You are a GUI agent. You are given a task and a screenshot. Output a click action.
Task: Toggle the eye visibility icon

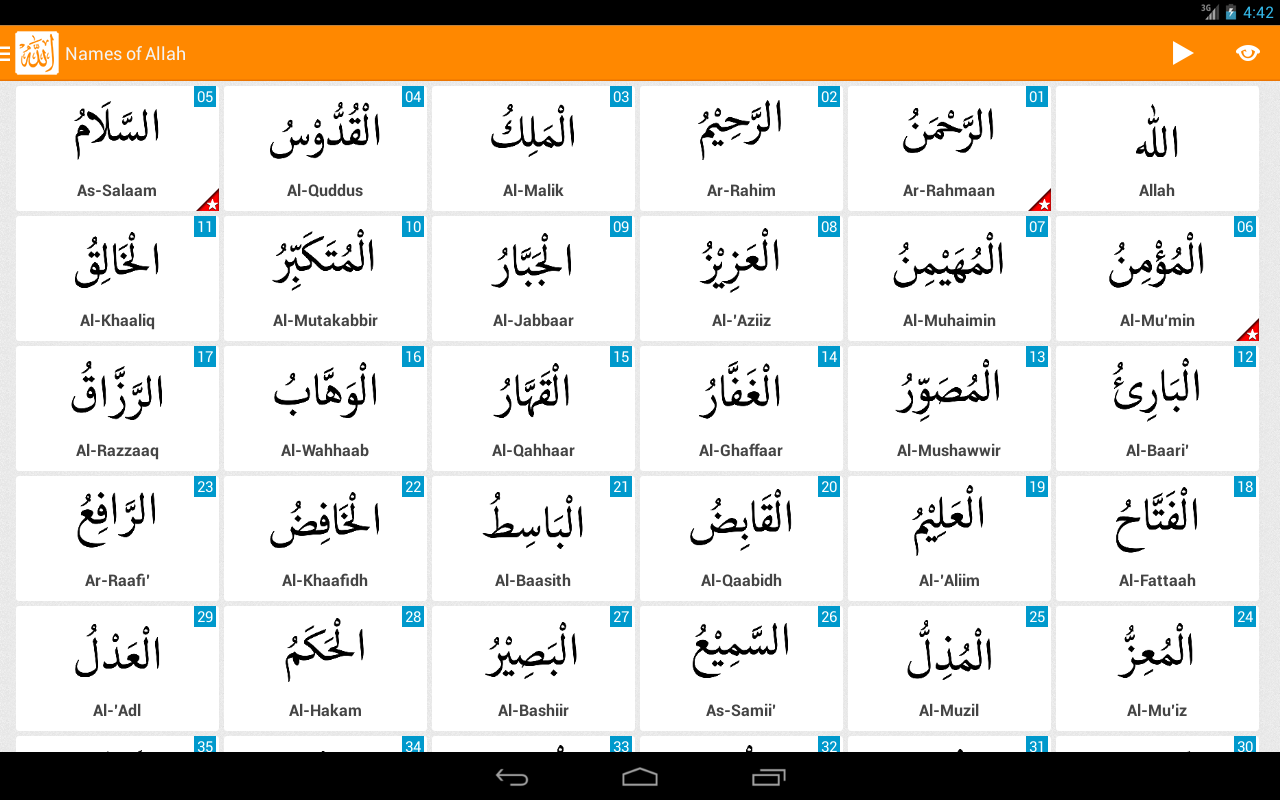1247,53
